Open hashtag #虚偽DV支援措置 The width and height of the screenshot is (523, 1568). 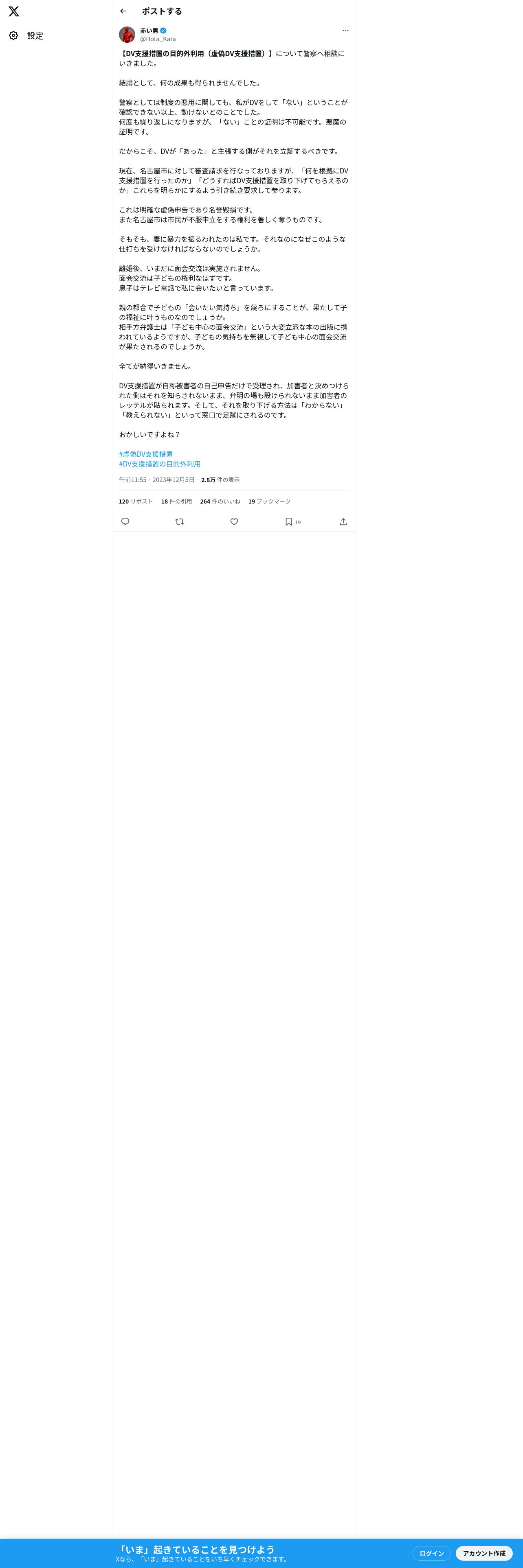(146, 454)
